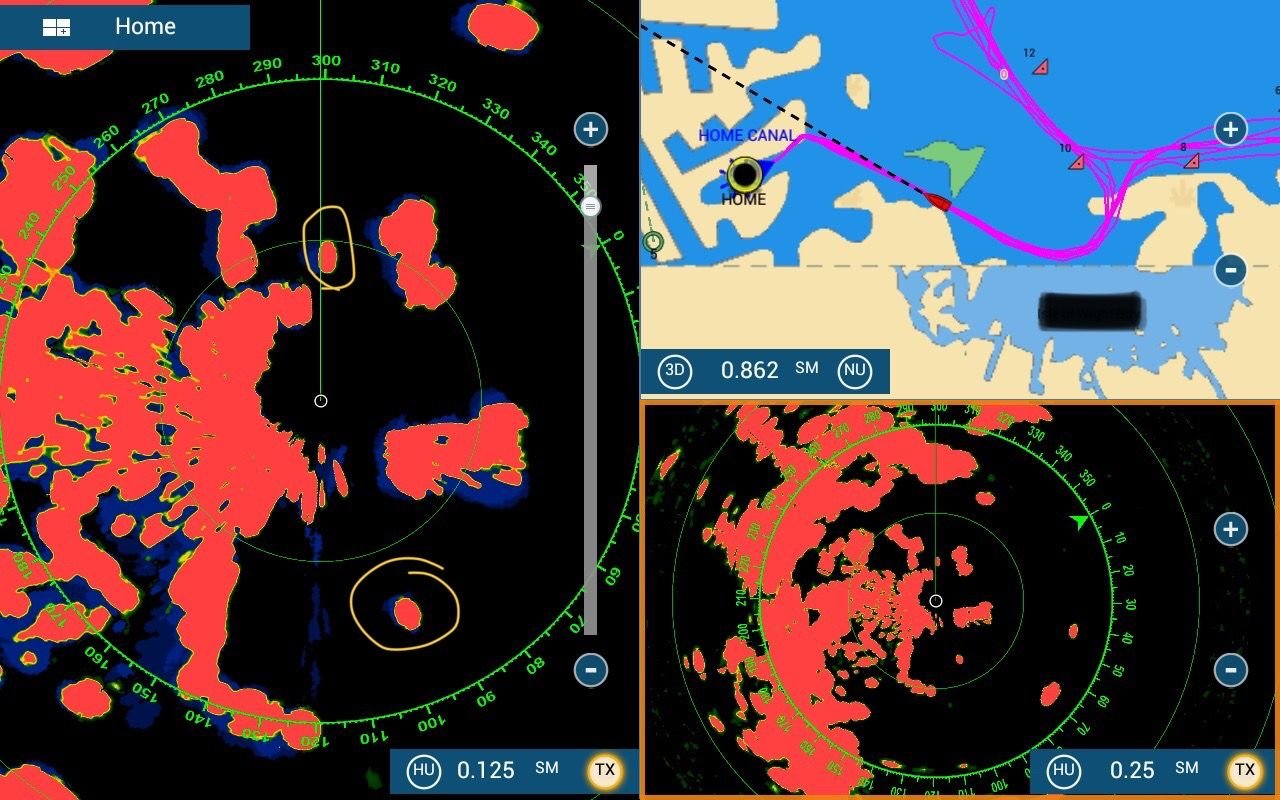The image size is (1280, 800).
Task: Zoom in on the small radar
Action: click(1230, 529)
